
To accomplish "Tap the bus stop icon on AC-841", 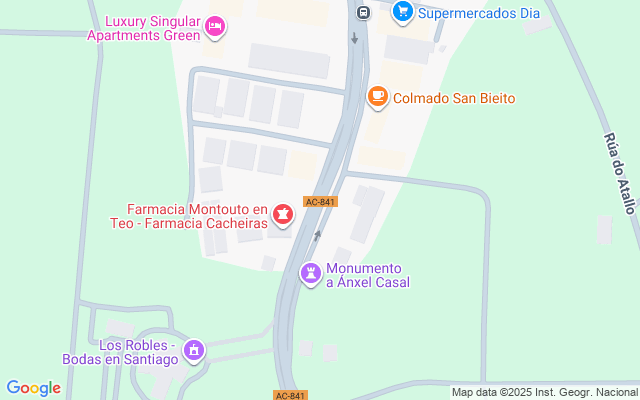I will (362, 12).
